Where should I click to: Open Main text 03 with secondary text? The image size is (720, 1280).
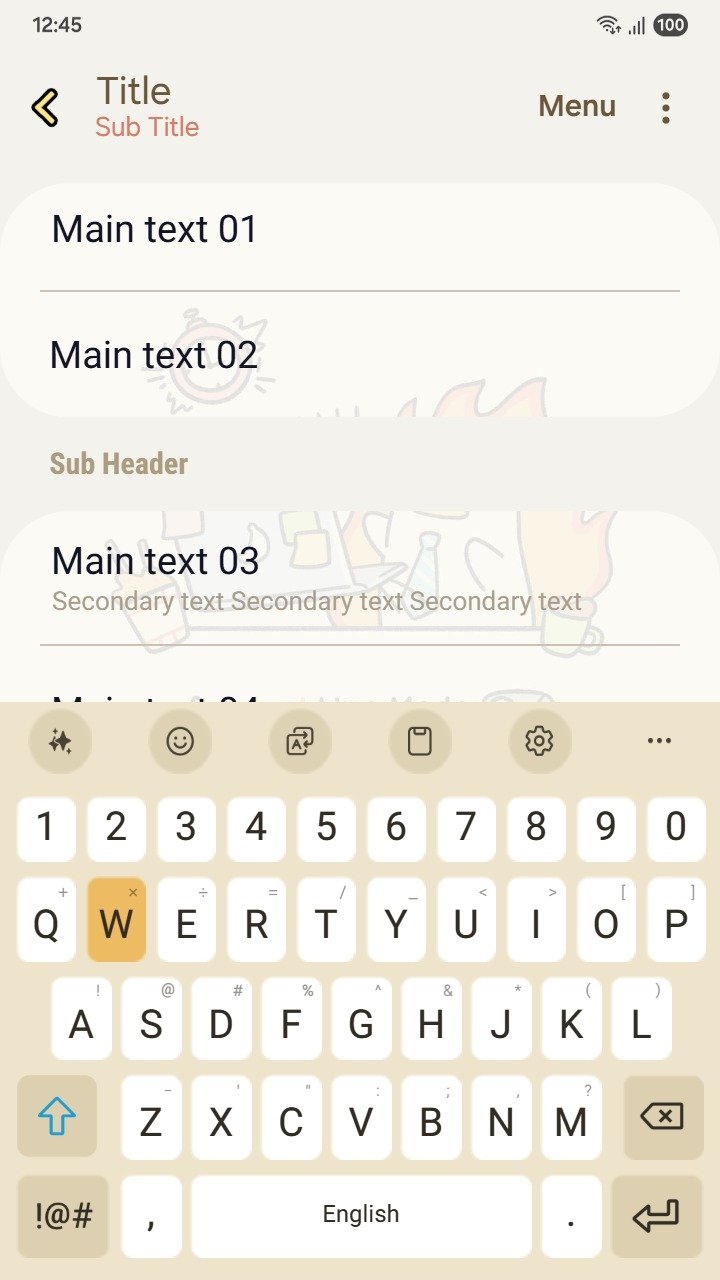click(x=360, y=578)
